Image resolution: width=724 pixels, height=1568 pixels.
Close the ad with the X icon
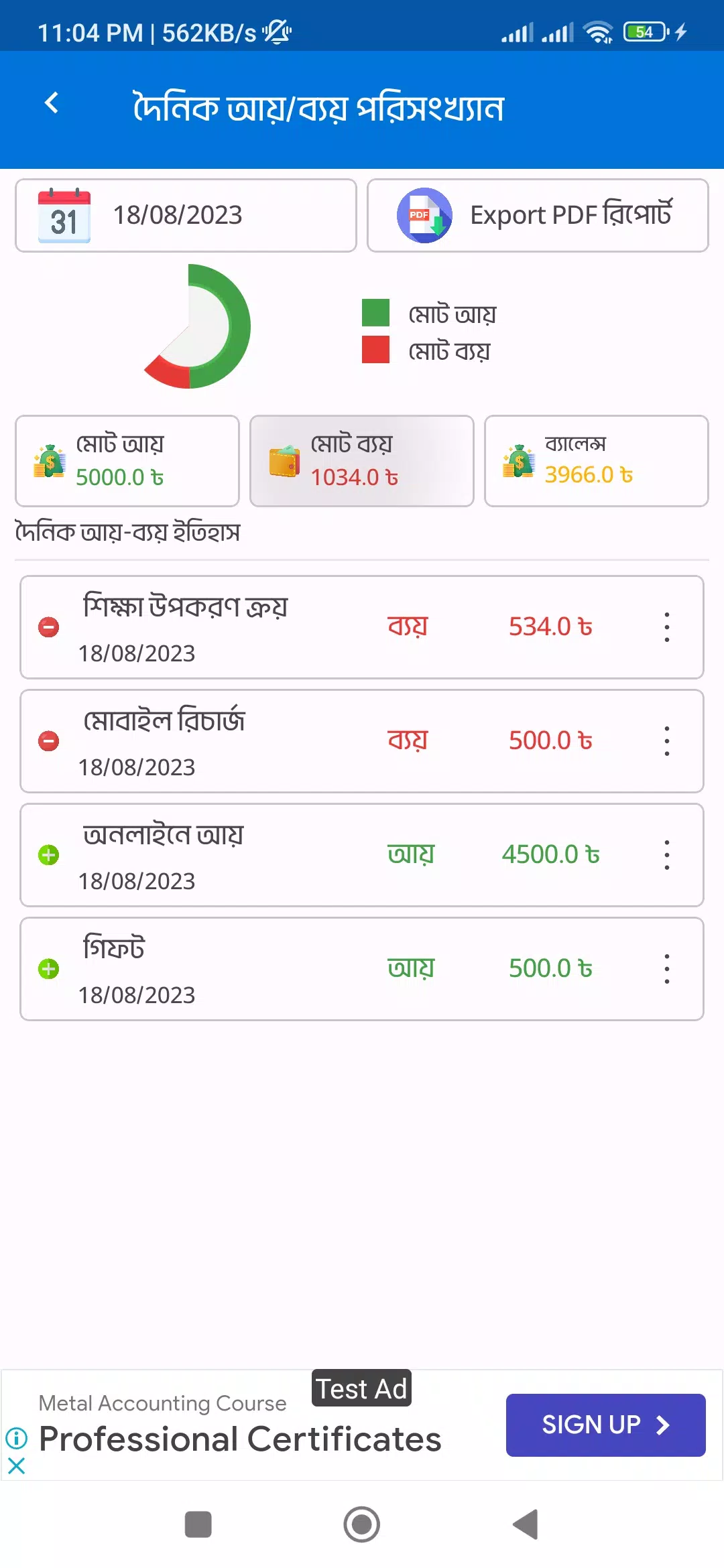click(x=17, y=1465)
